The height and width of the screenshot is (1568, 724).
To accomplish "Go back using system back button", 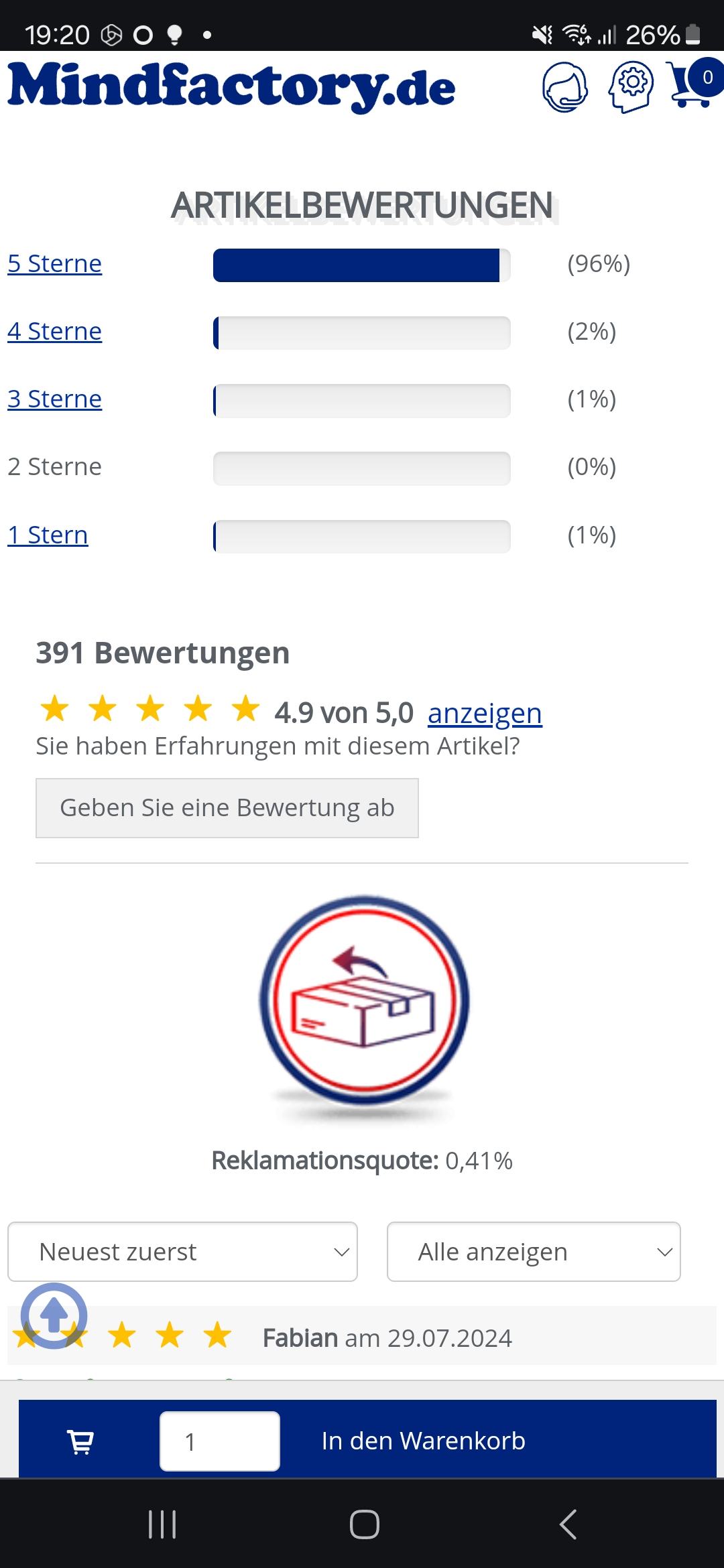I will click(x=568, y=1524).
